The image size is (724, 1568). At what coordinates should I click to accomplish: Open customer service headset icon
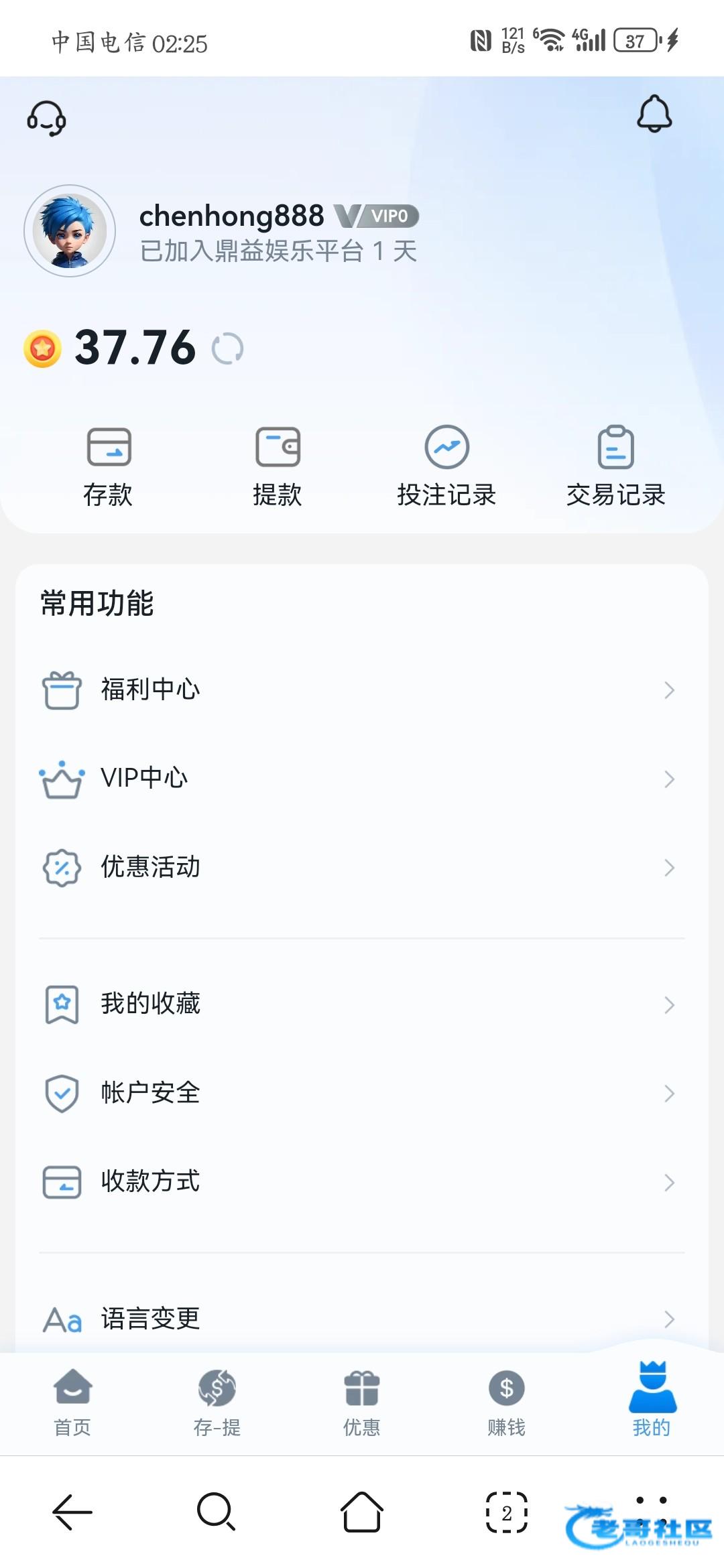pos(46,118)
